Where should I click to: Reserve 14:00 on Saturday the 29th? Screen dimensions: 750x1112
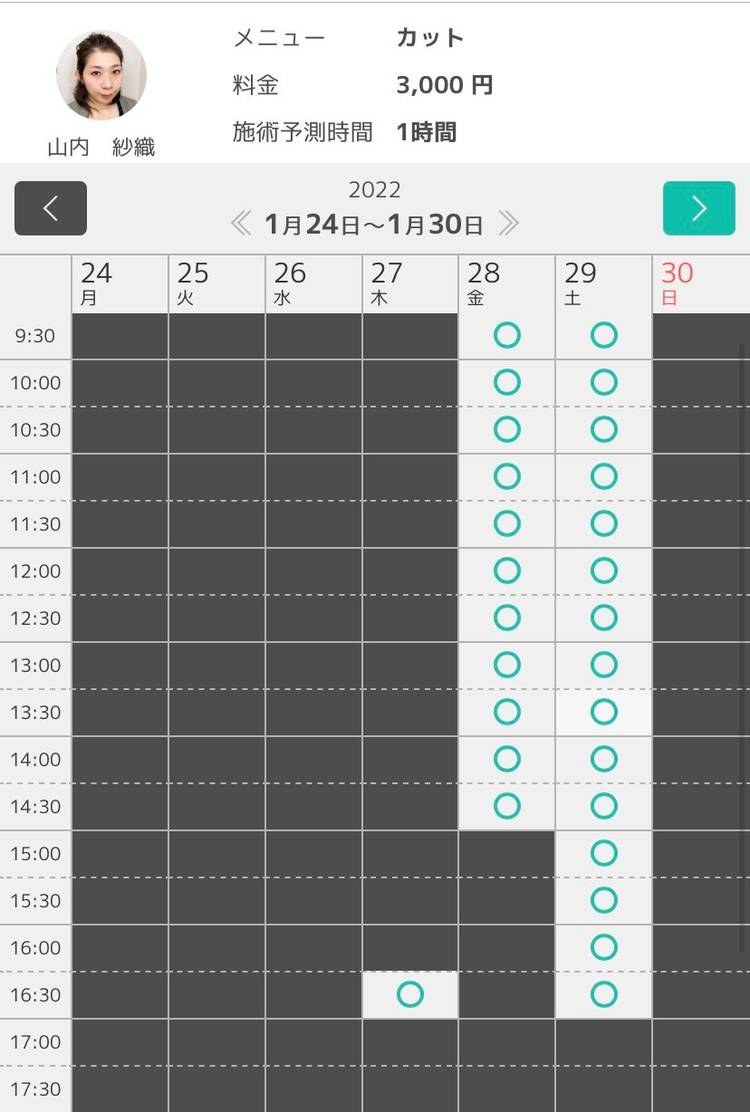(x=604, y=759)
